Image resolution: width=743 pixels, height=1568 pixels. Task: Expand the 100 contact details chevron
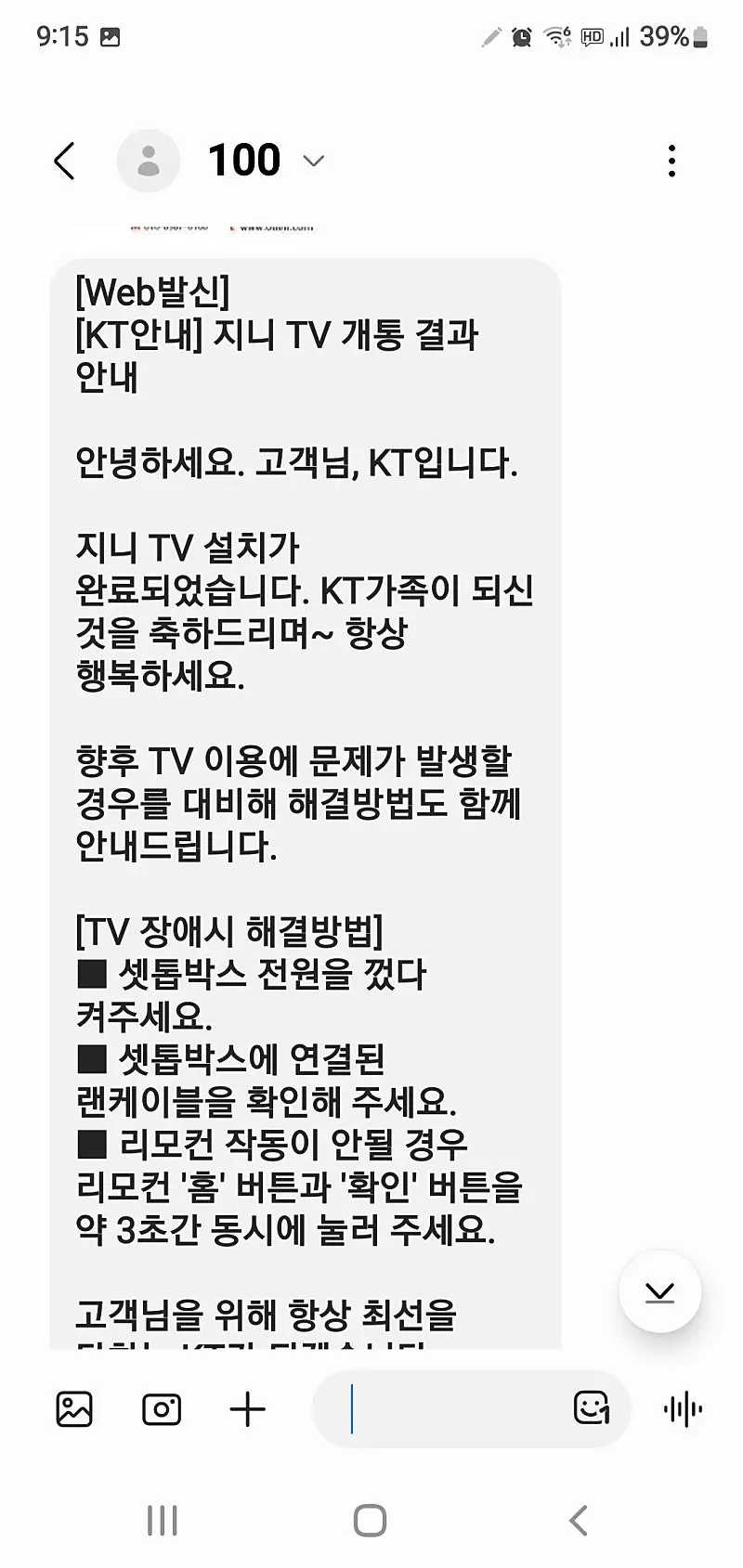tap(314, 162)
